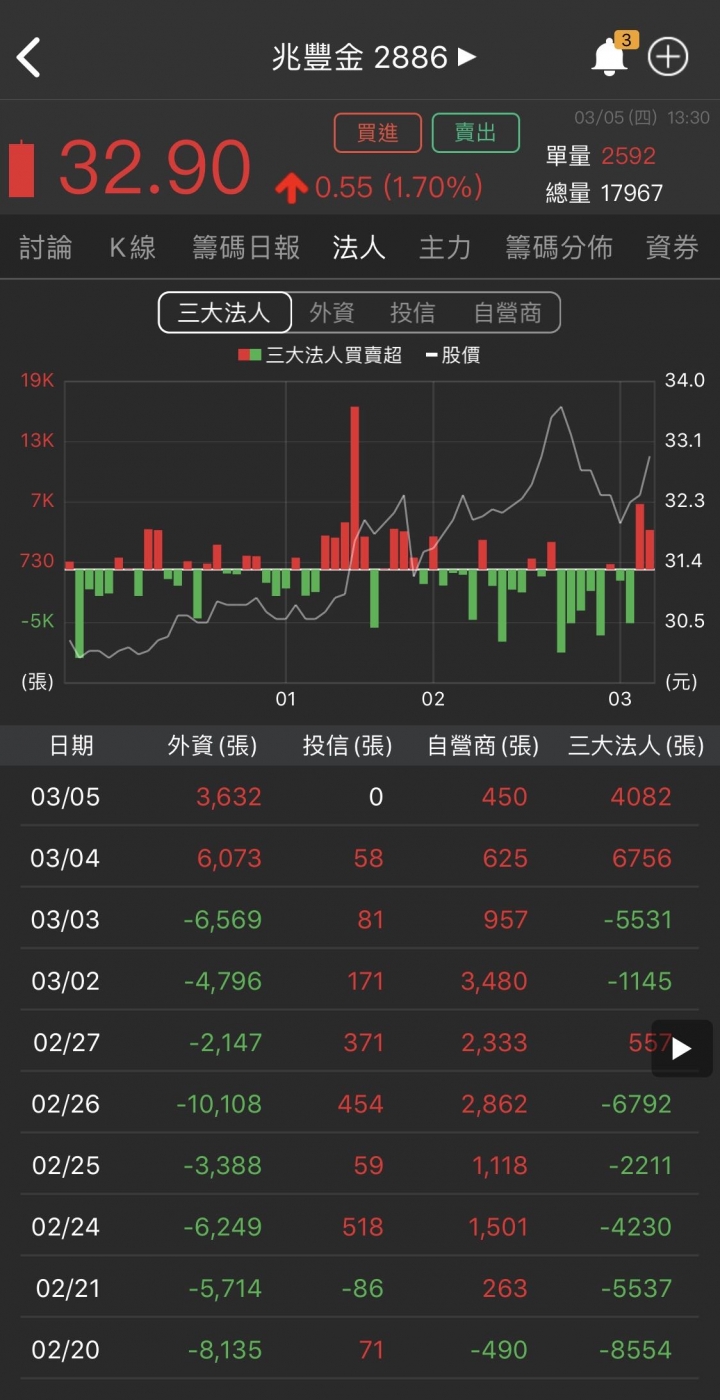
Task: Tap the arrow button beside the table
Action: click(681, 1048)
